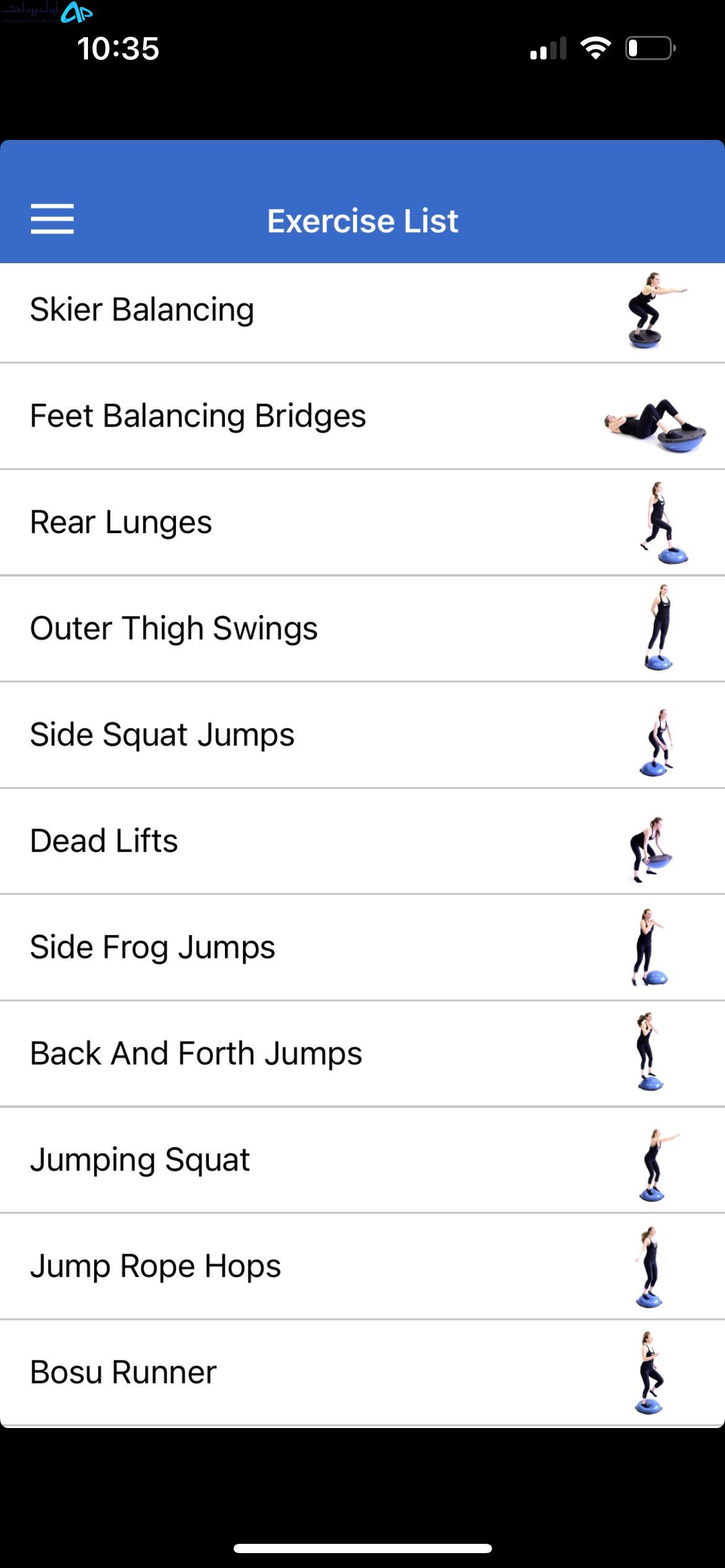Open Jump Rope Hops exercise
This screenshot has height=1568, width=725.
click(x=362, y=1266)
